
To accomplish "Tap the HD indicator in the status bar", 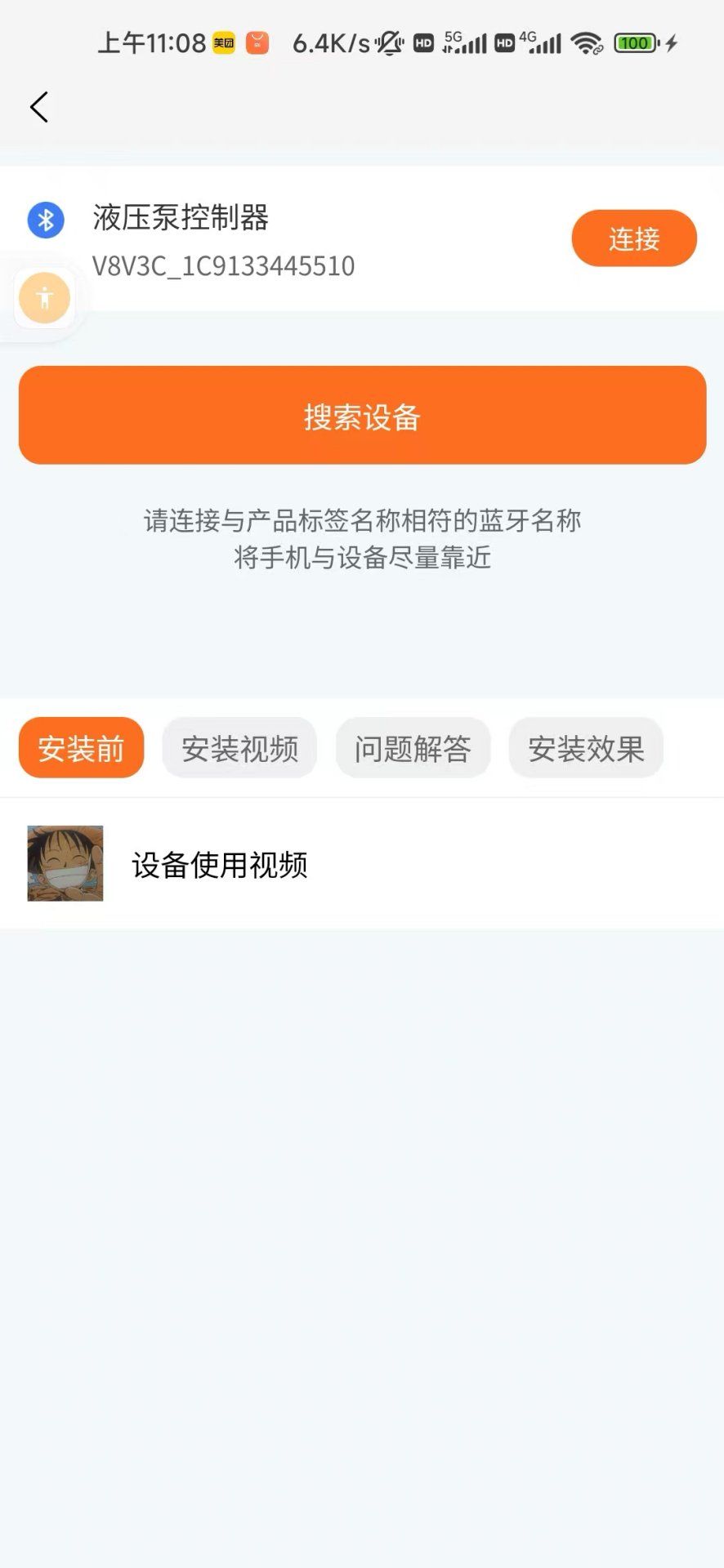I will point(423,42).
